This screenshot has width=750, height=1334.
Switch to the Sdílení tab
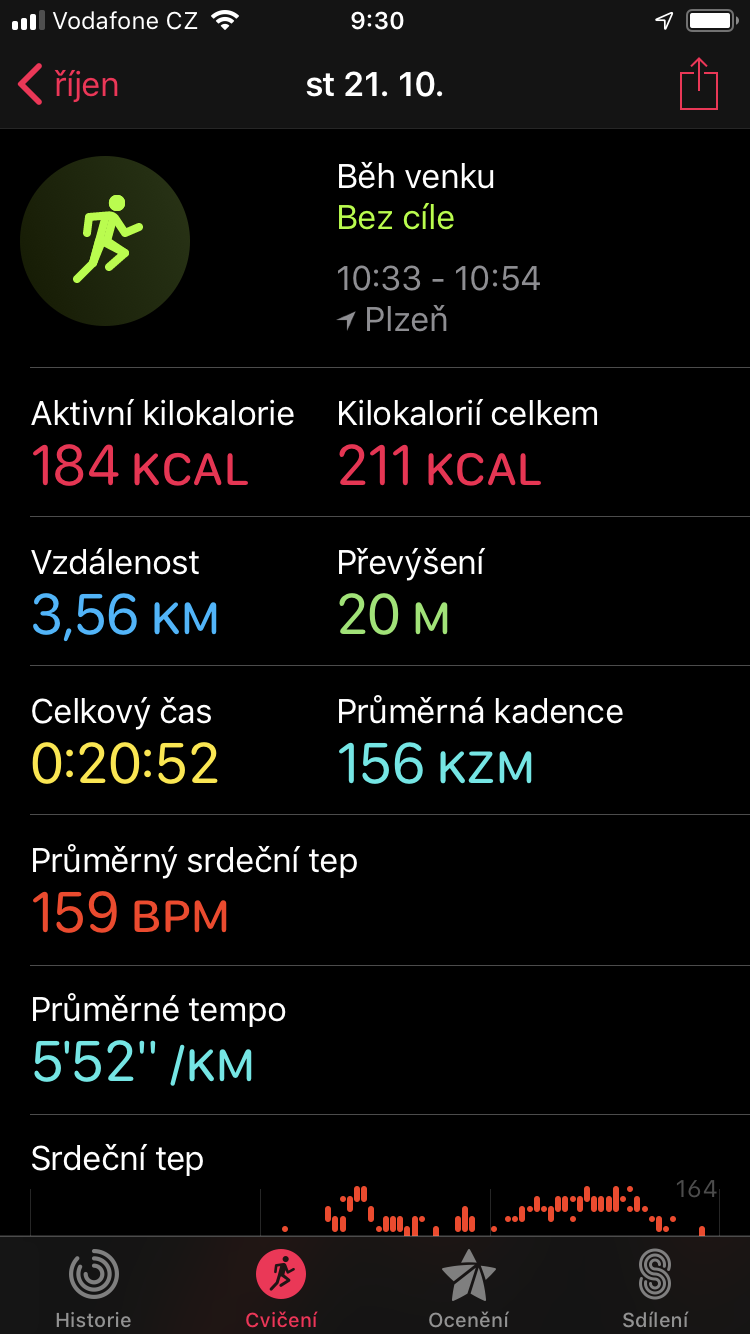tap(655, 1289)
